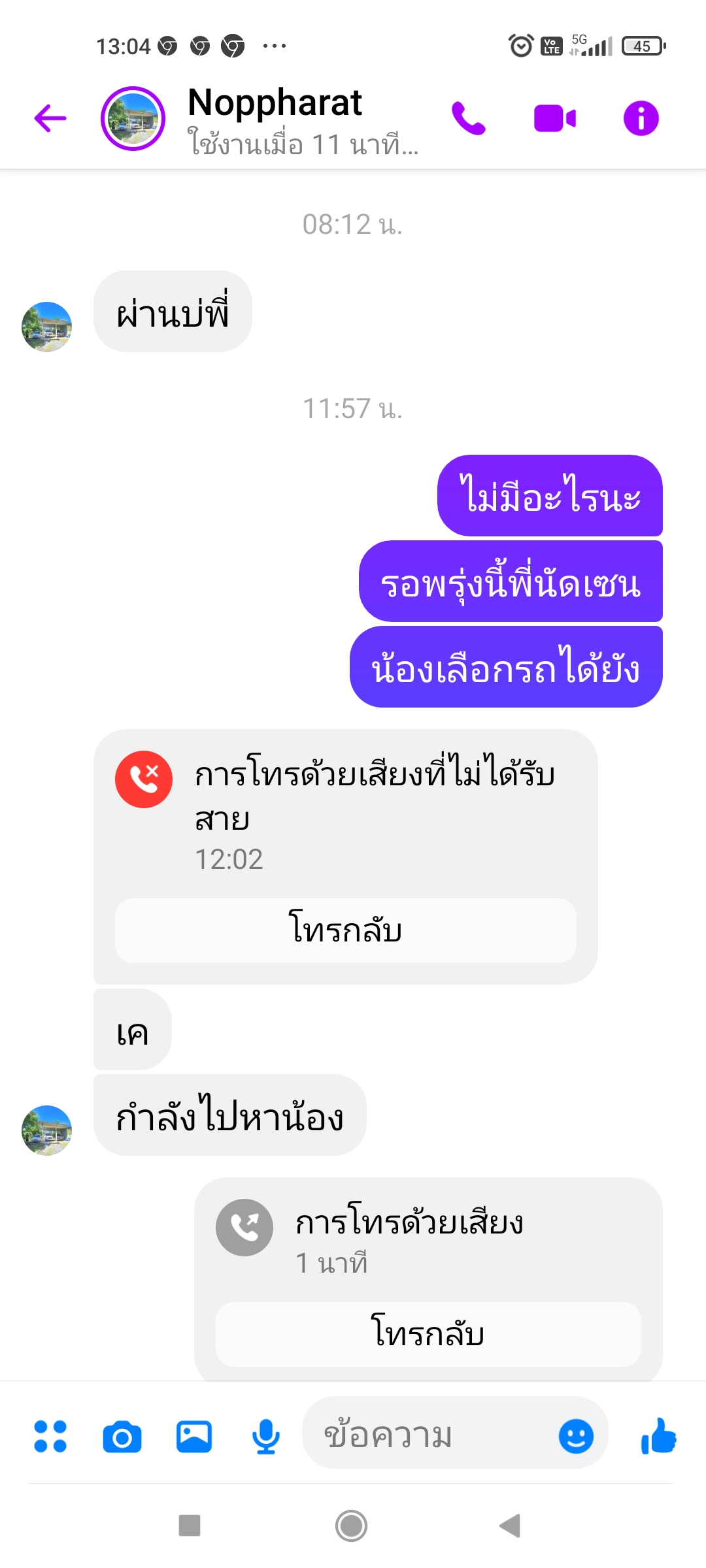The image size is (706, 1568).
Task: Open recent apps from navigation bar
Action: (x=190, y=1526)
